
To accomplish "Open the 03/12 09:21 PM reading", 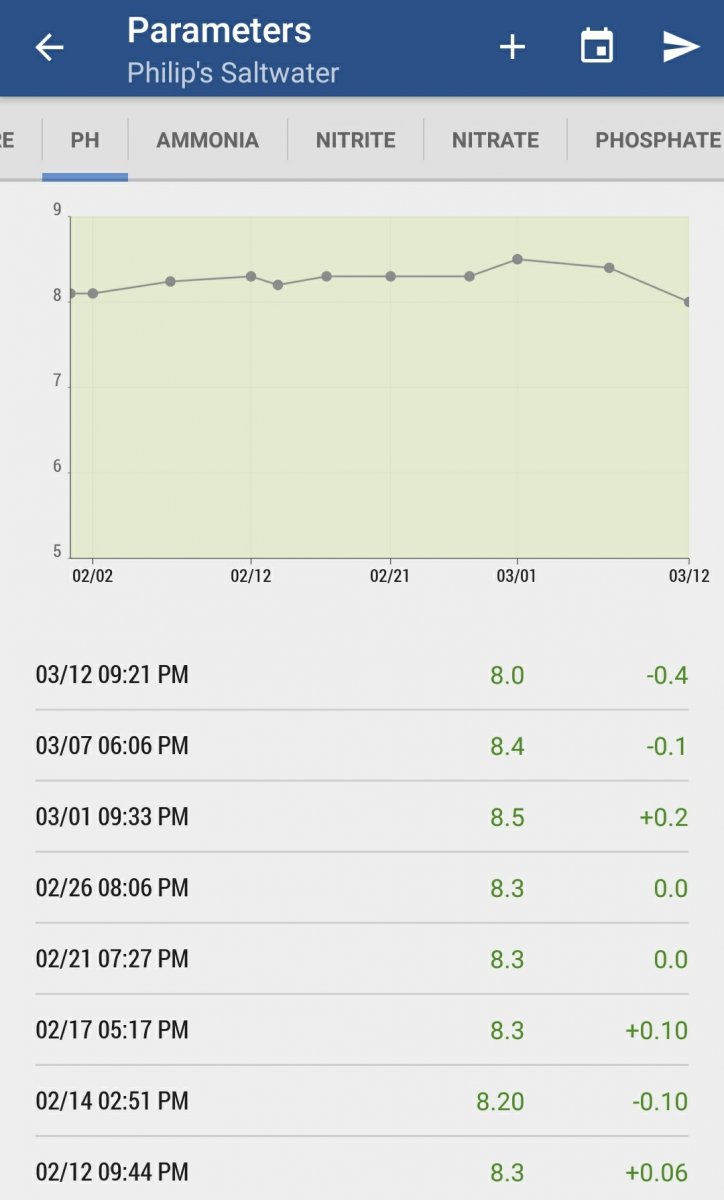I will tap(361, 675).
